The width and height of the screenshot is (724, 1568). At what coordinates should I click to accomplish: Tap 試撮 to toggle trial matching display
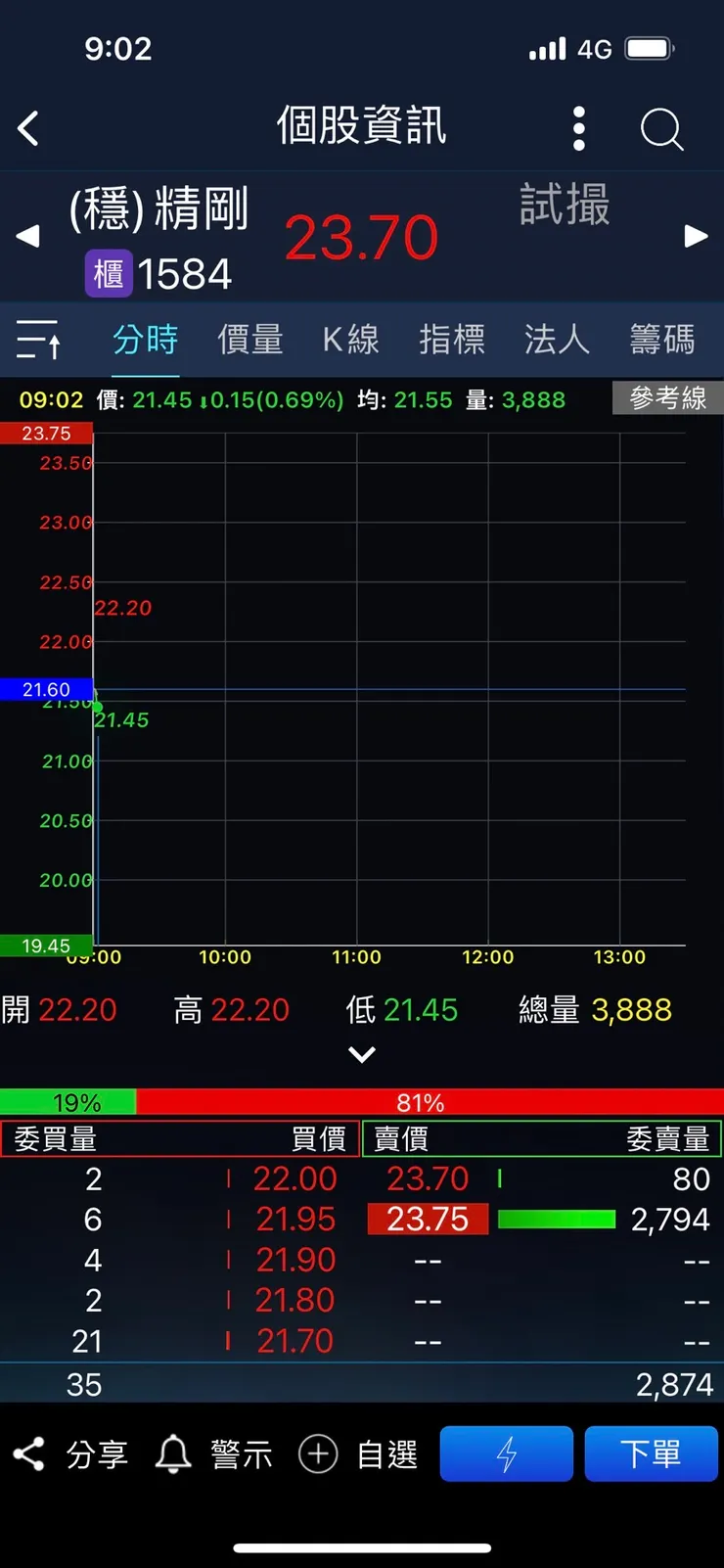[x=565, y=208]
